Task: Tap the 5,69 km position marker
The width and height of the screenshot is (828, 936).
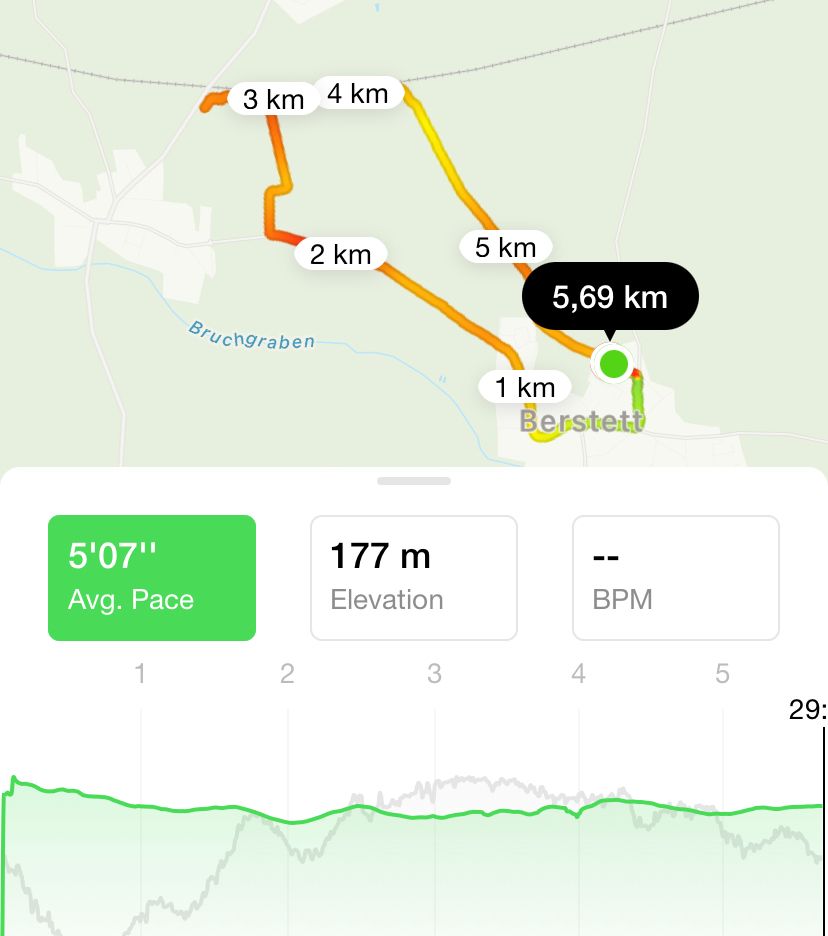Action: click(614, 363)
